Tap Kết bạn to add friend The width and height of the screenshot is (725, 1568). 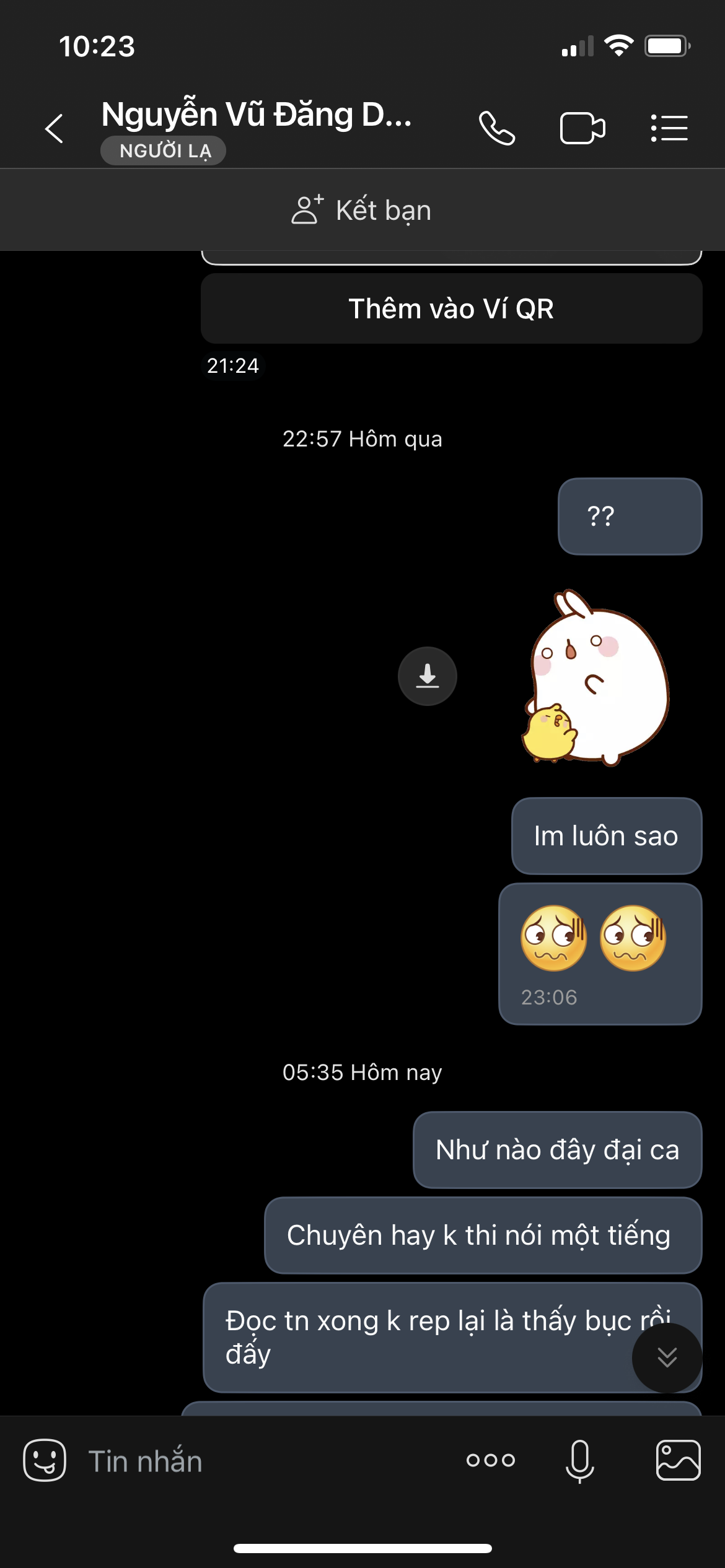[x=362, y=210]
